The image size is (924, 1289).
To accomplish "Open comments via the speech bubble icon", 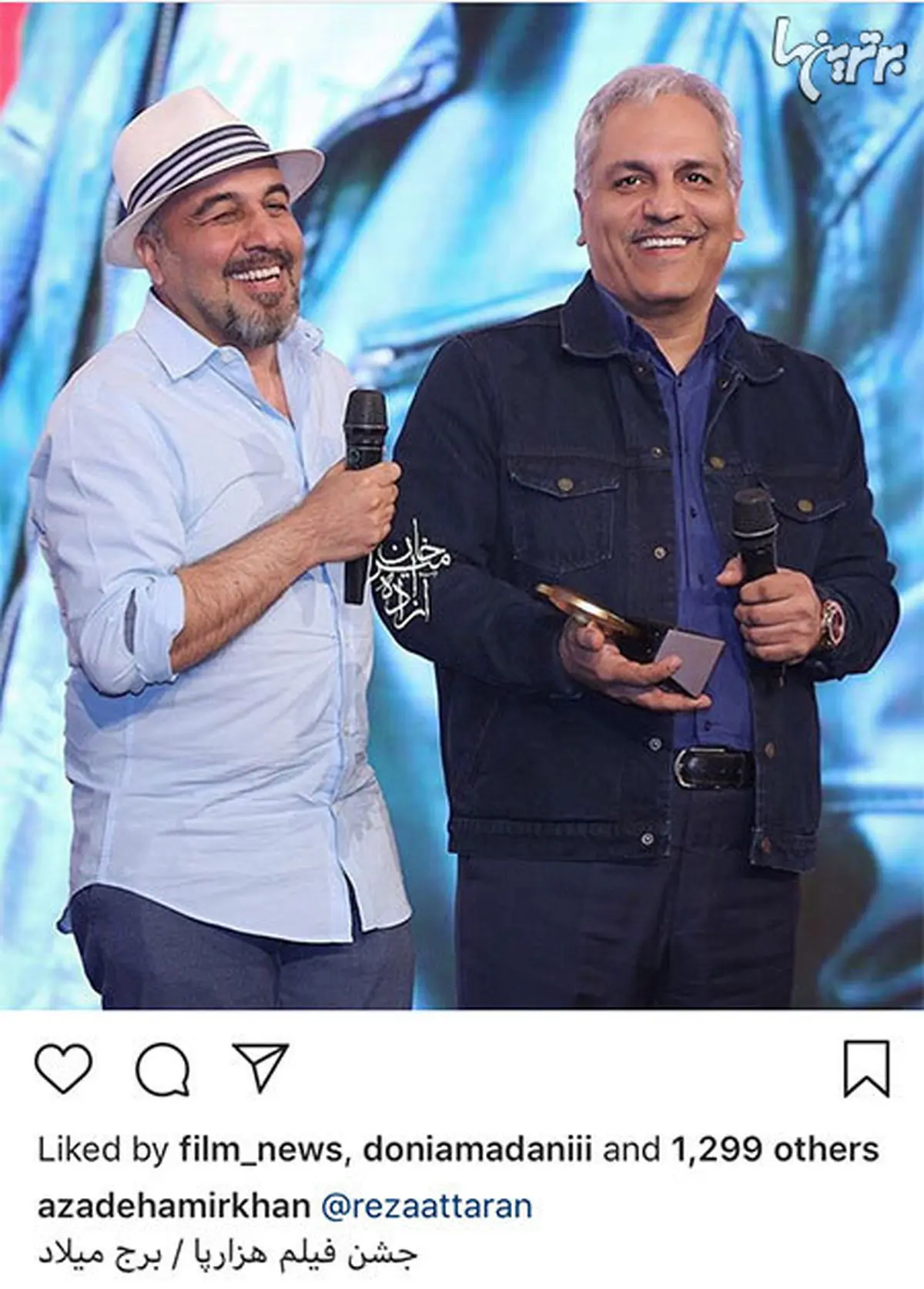I will pos(162,1069).
